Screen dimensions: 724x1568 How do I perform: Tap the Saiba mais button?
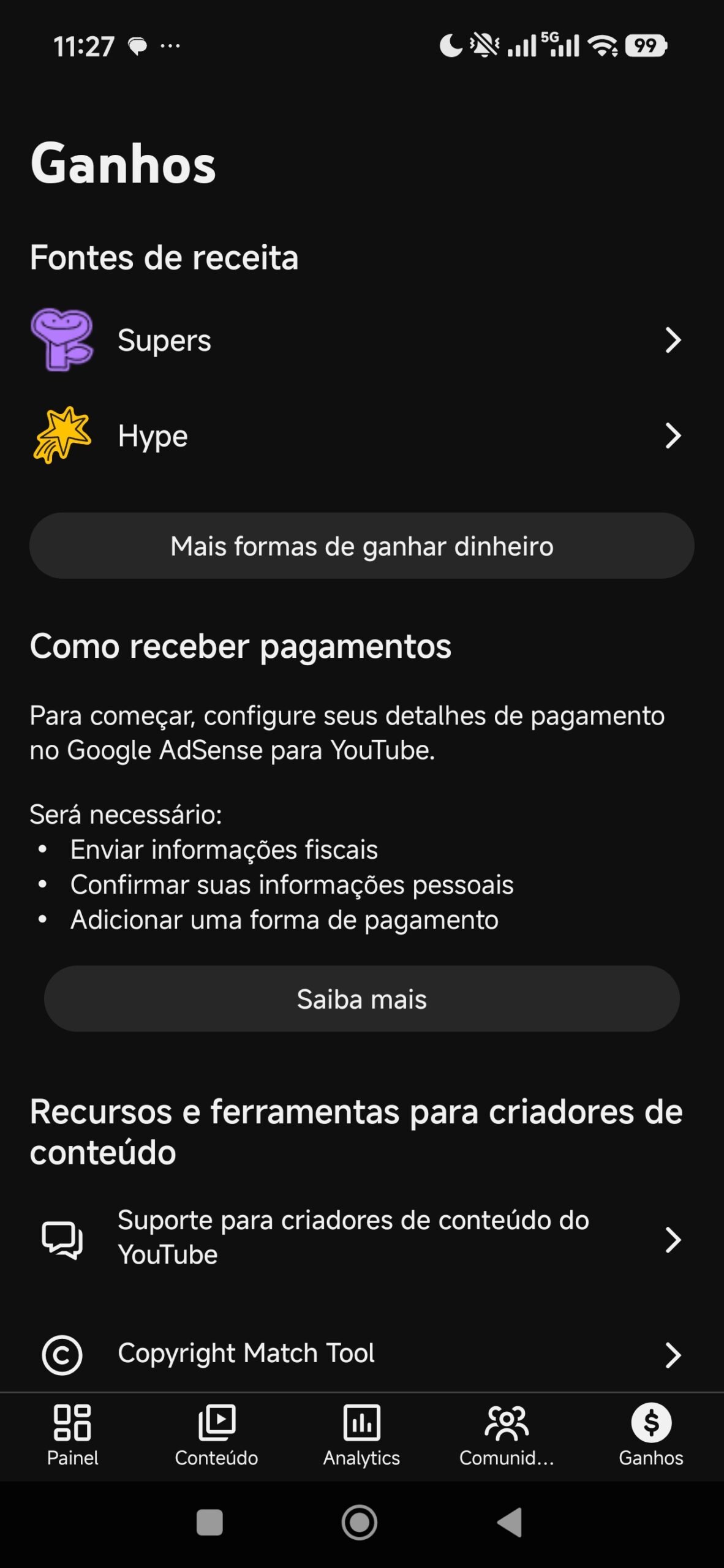[361, 999]
